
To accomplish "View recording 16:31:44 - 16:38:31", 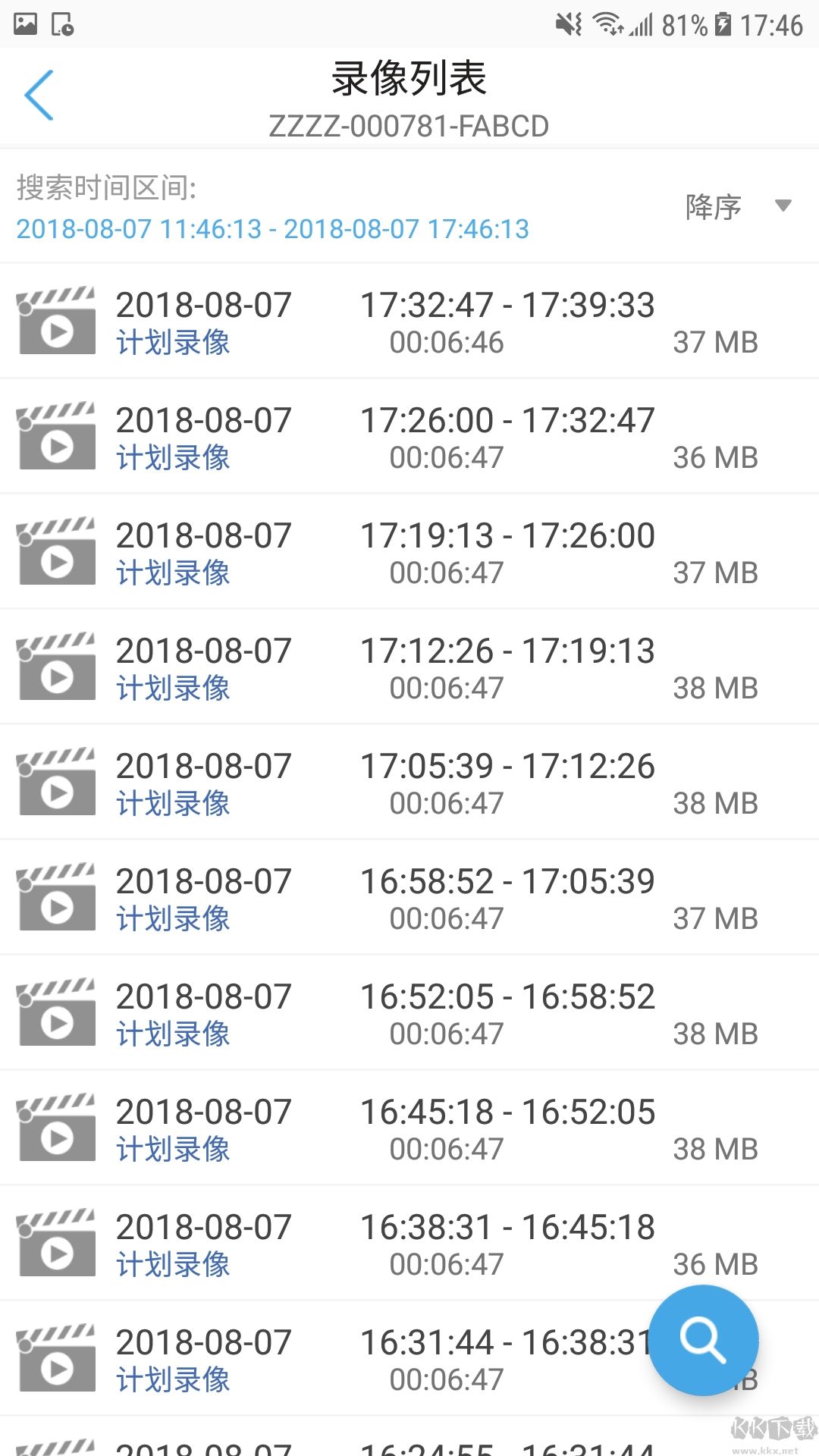I will pos(379,1359).
